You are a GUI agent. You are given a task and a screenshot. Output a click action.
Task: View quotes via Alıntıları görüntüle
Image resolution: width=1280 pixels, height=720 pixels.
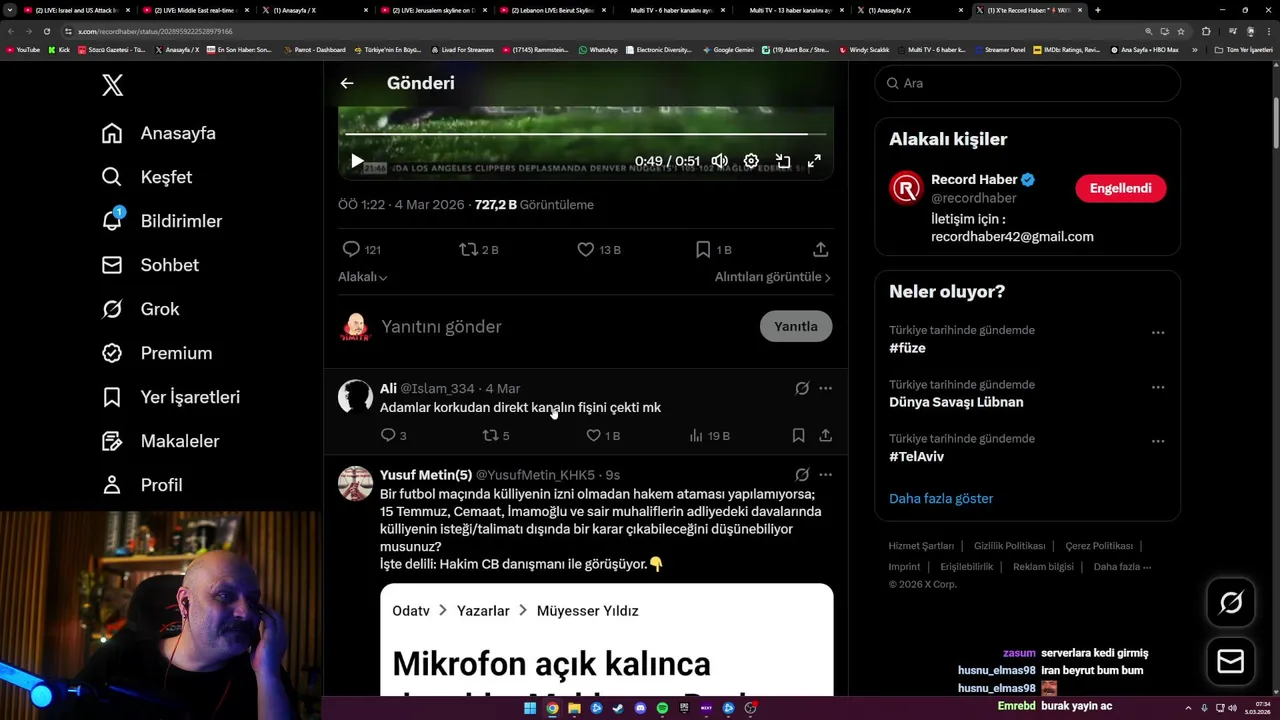click(x=772, y=277)
